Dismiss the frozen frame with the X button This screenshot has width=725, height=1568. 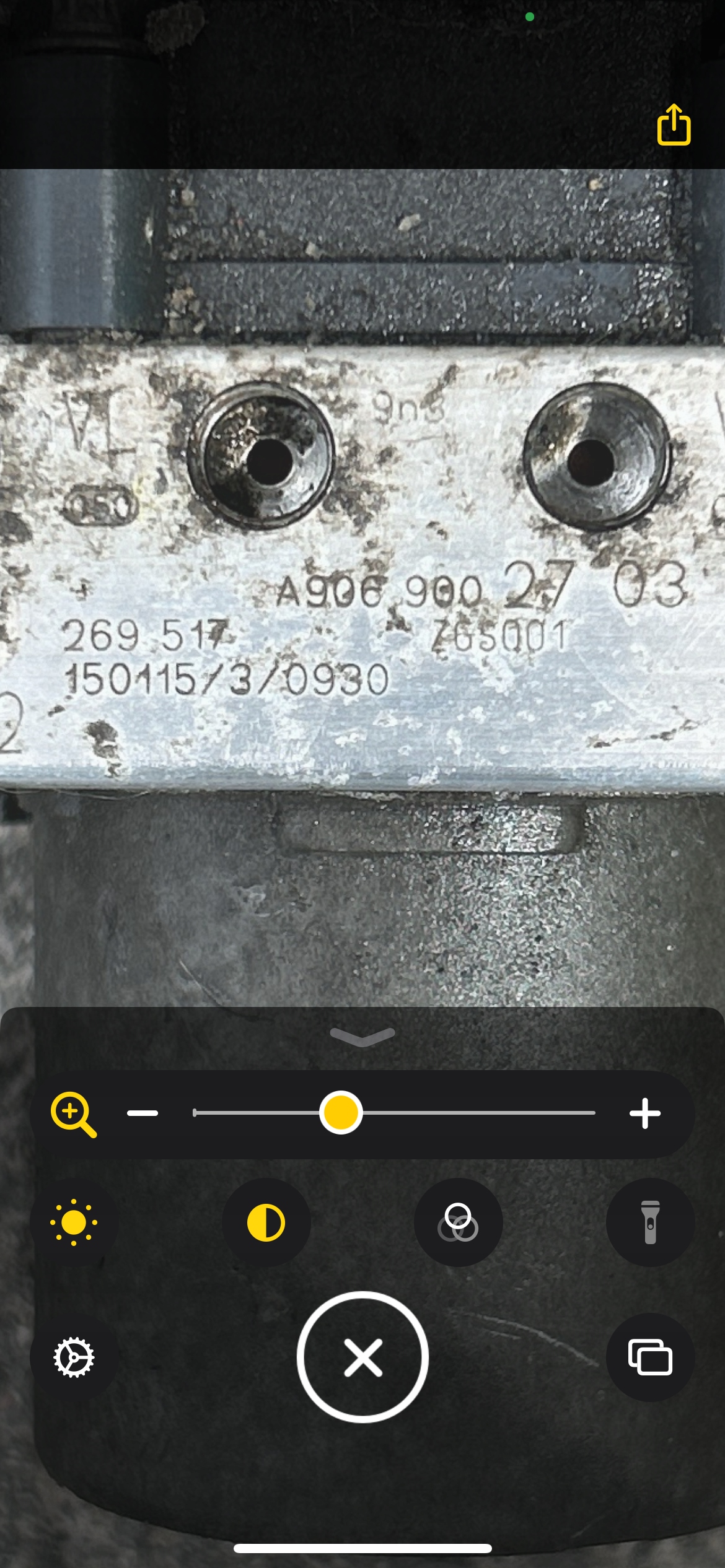[362, 1357]
